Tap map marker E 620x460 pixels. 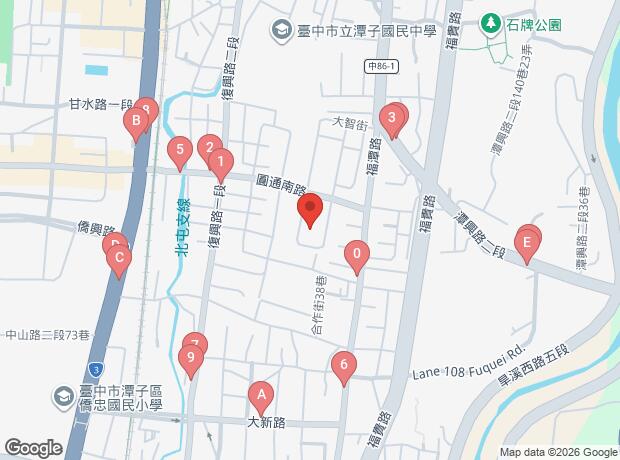click(x=525, y=243)
